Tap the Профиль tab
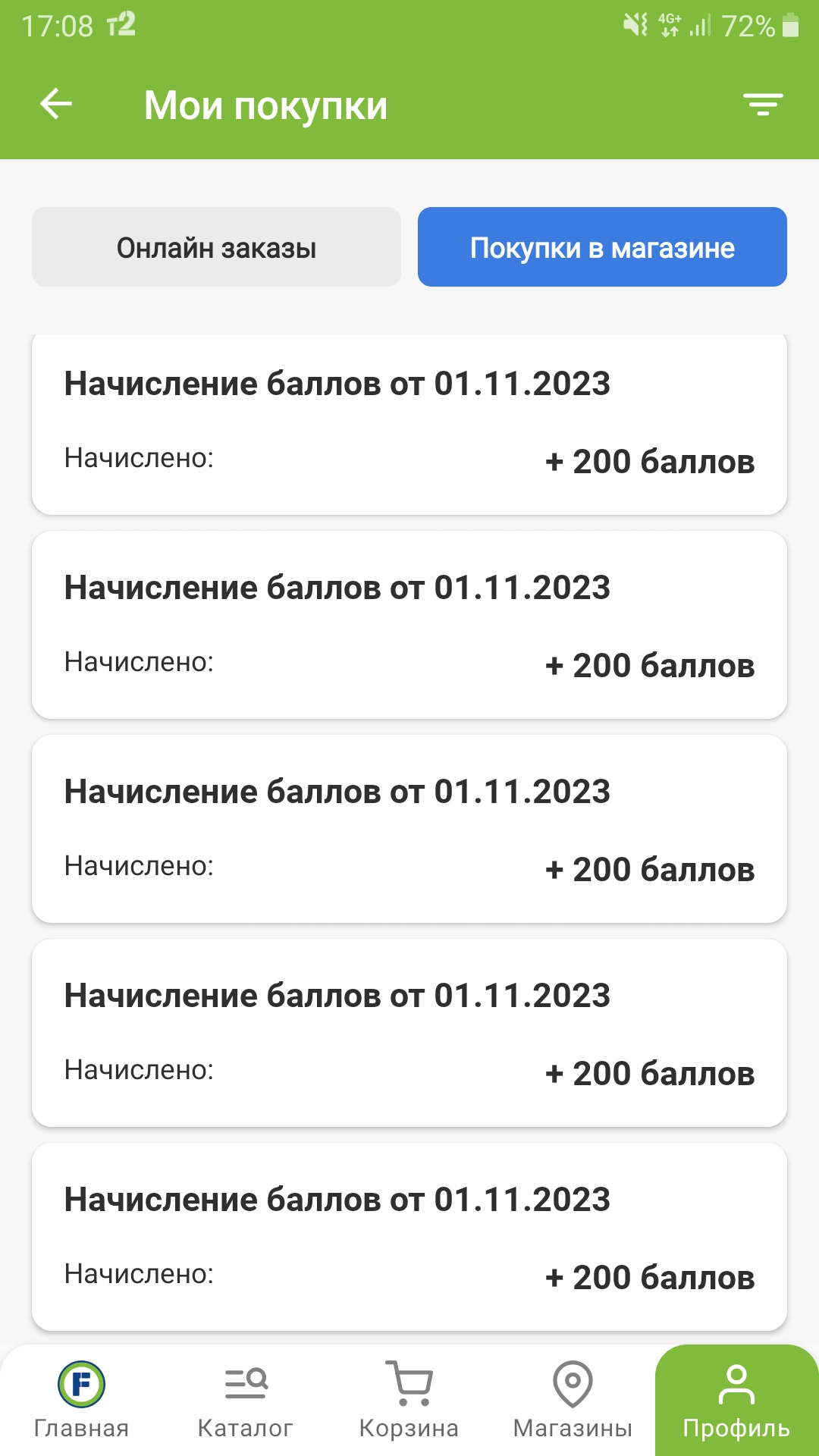This screenshot has height=1456, width=819. point(737,1401)
